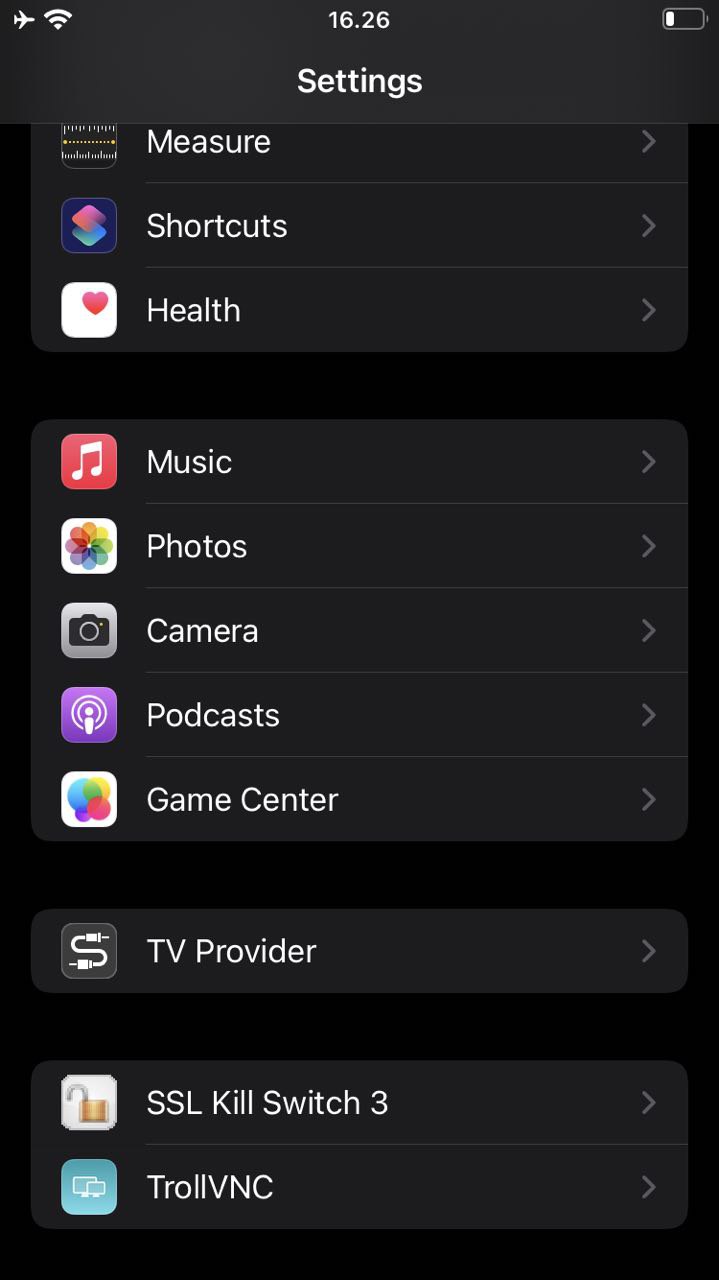Open Shortcuts settings

[x=359, y=226]
